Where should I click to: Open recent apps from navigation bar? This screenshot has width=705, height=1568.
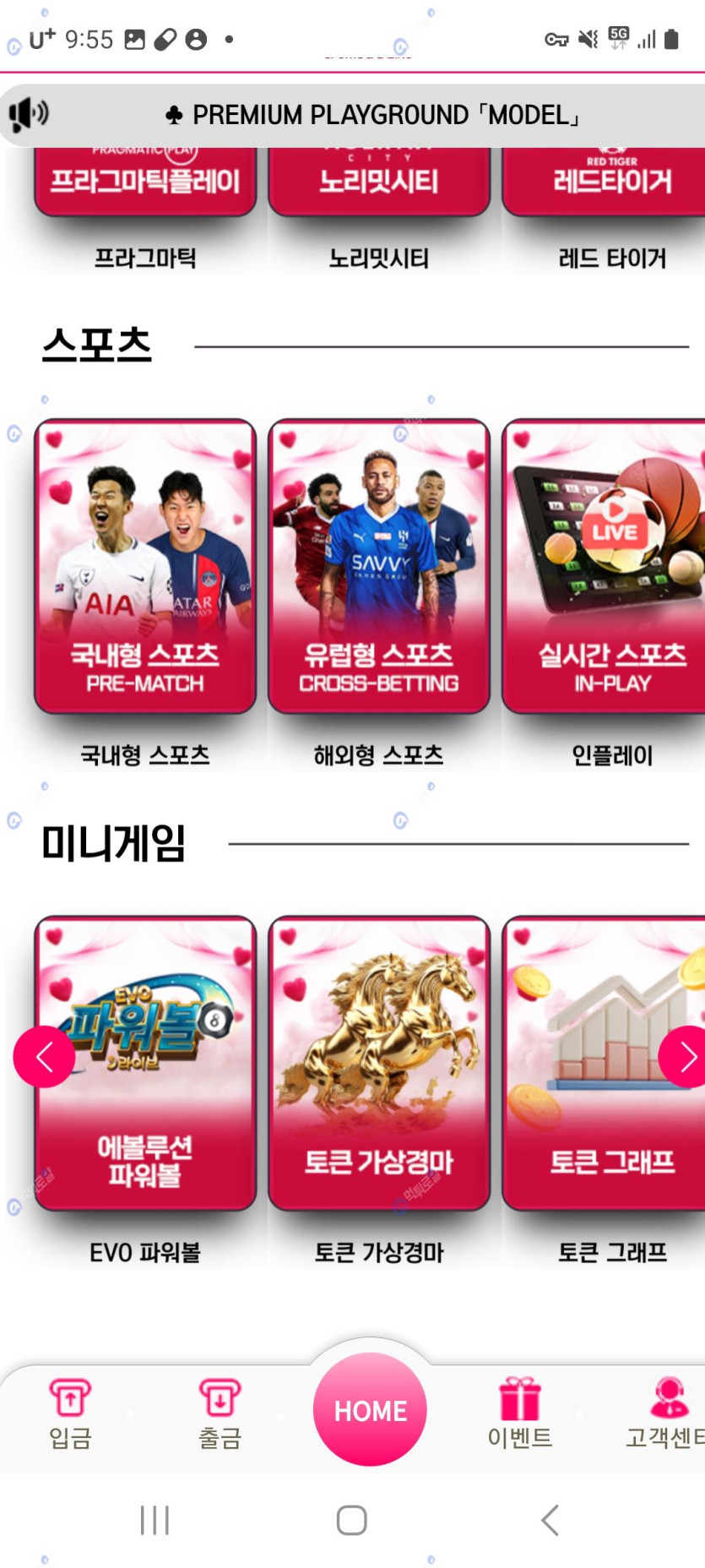pyautogui.click(x=155, y=1520)
